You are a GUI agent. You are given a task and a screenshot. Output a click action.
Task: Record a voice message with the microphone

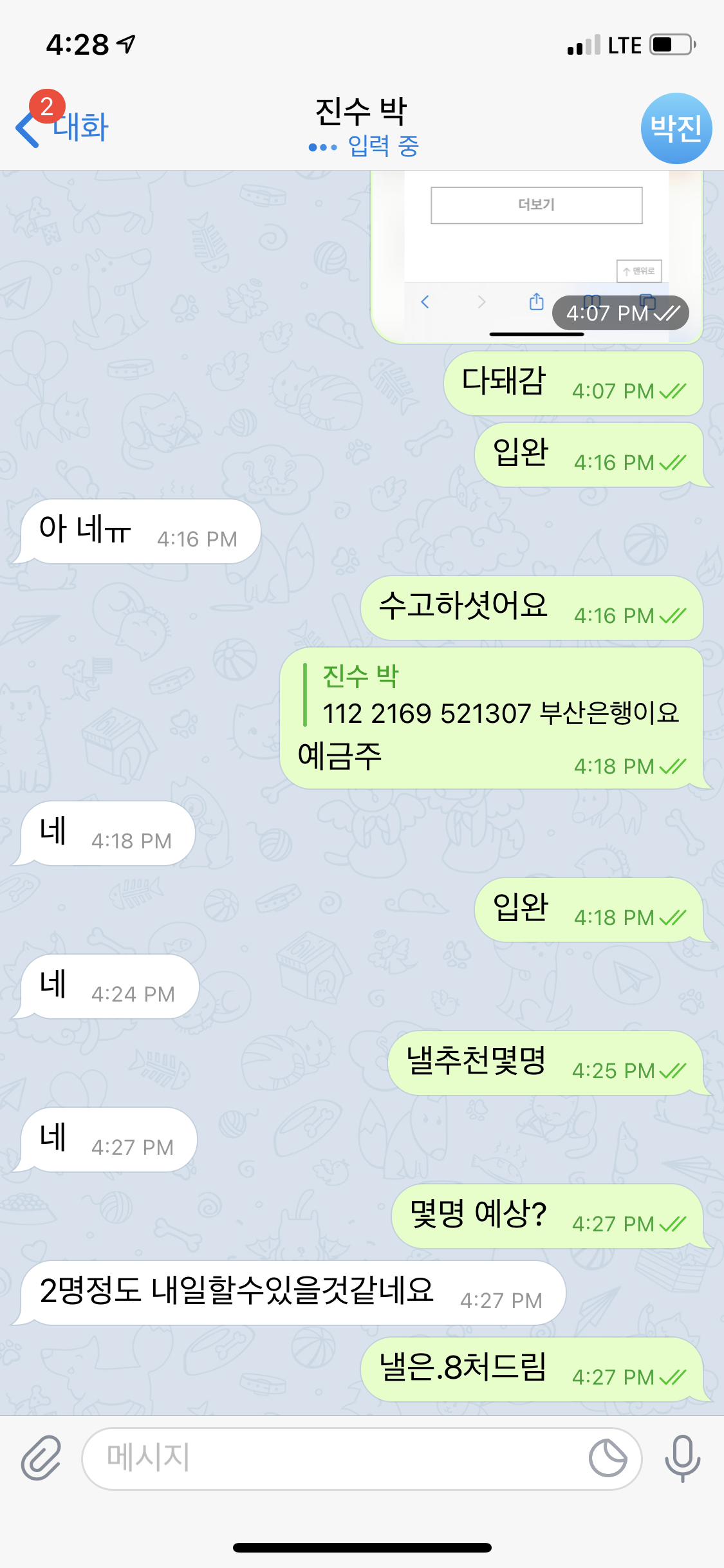click(682, 1457)
